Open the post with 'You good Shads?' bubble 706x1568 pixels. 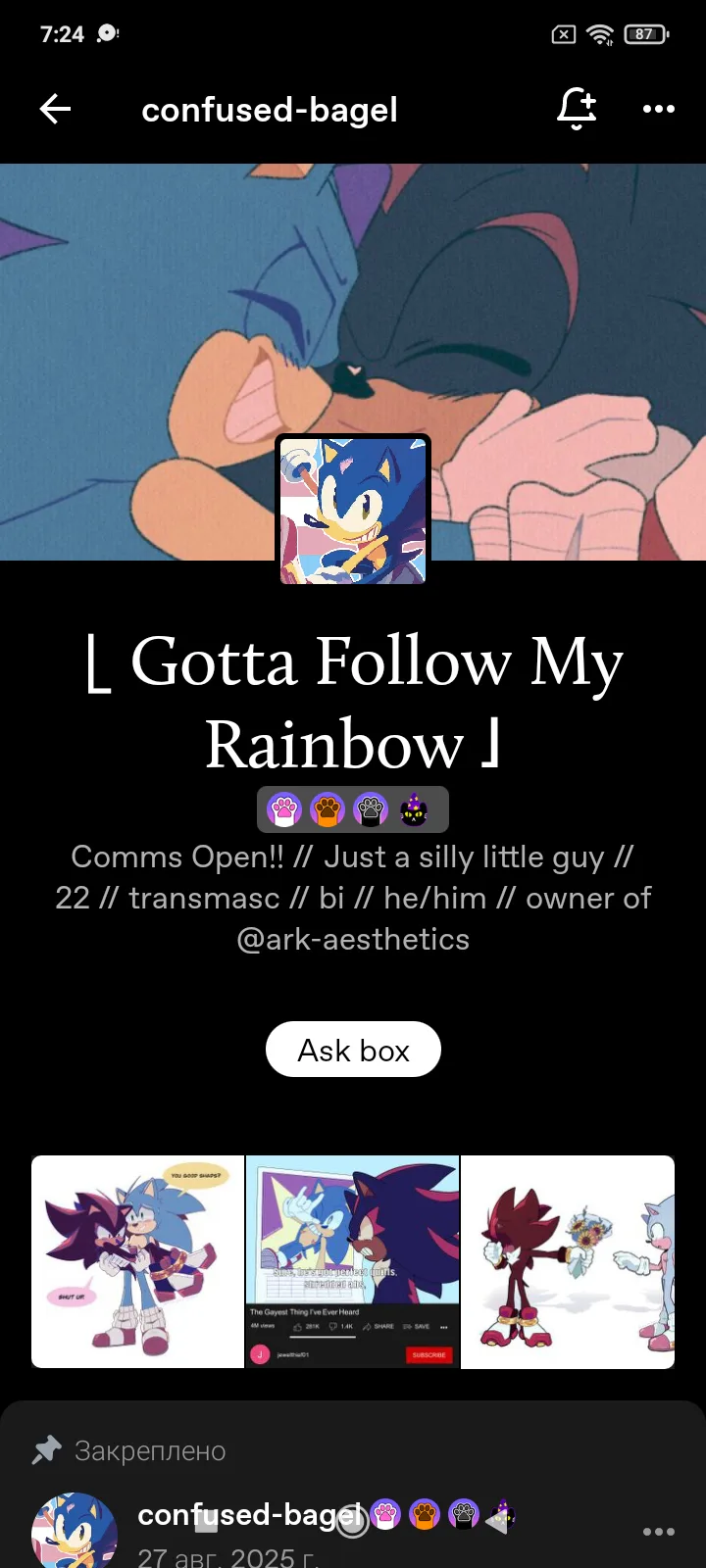point(137,1261)
